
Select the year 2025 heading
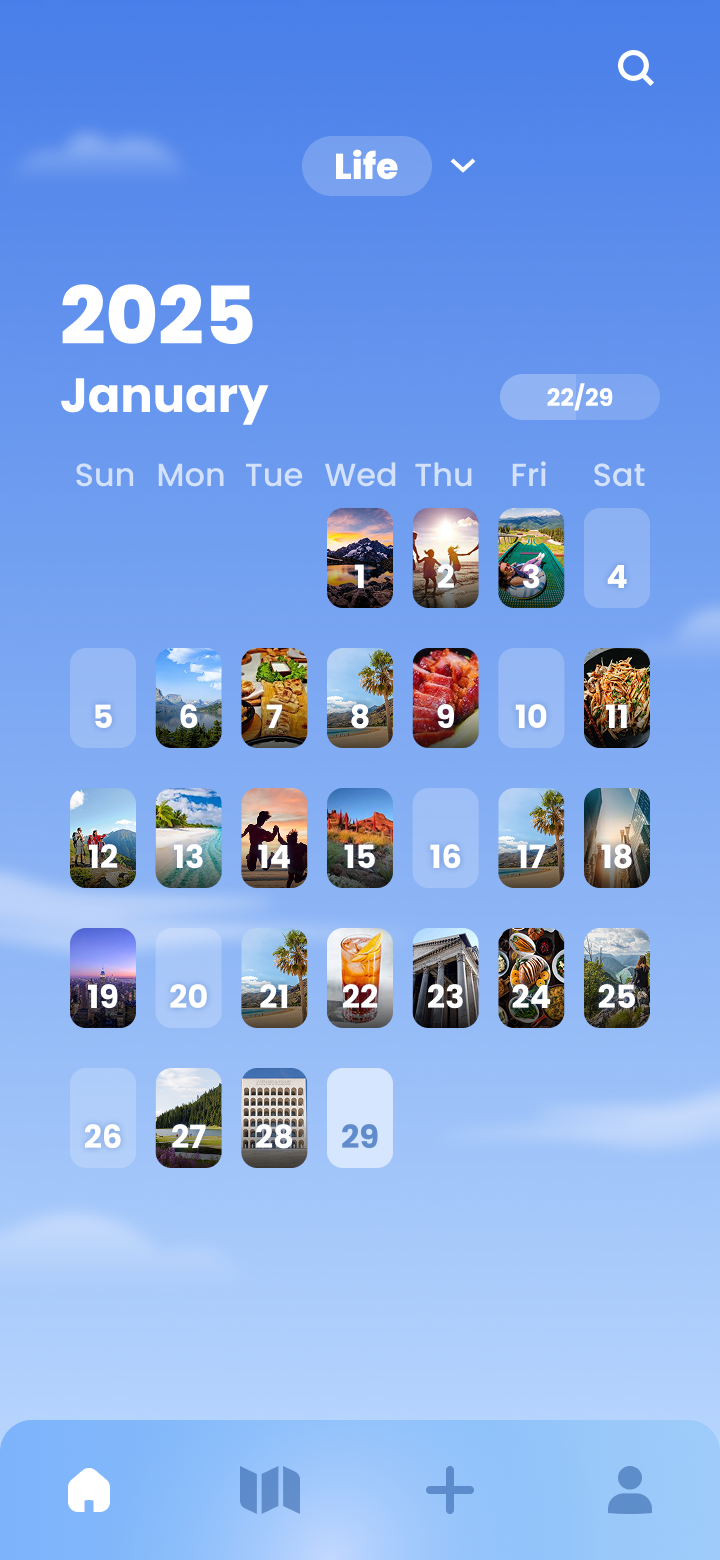click(158, 314)
